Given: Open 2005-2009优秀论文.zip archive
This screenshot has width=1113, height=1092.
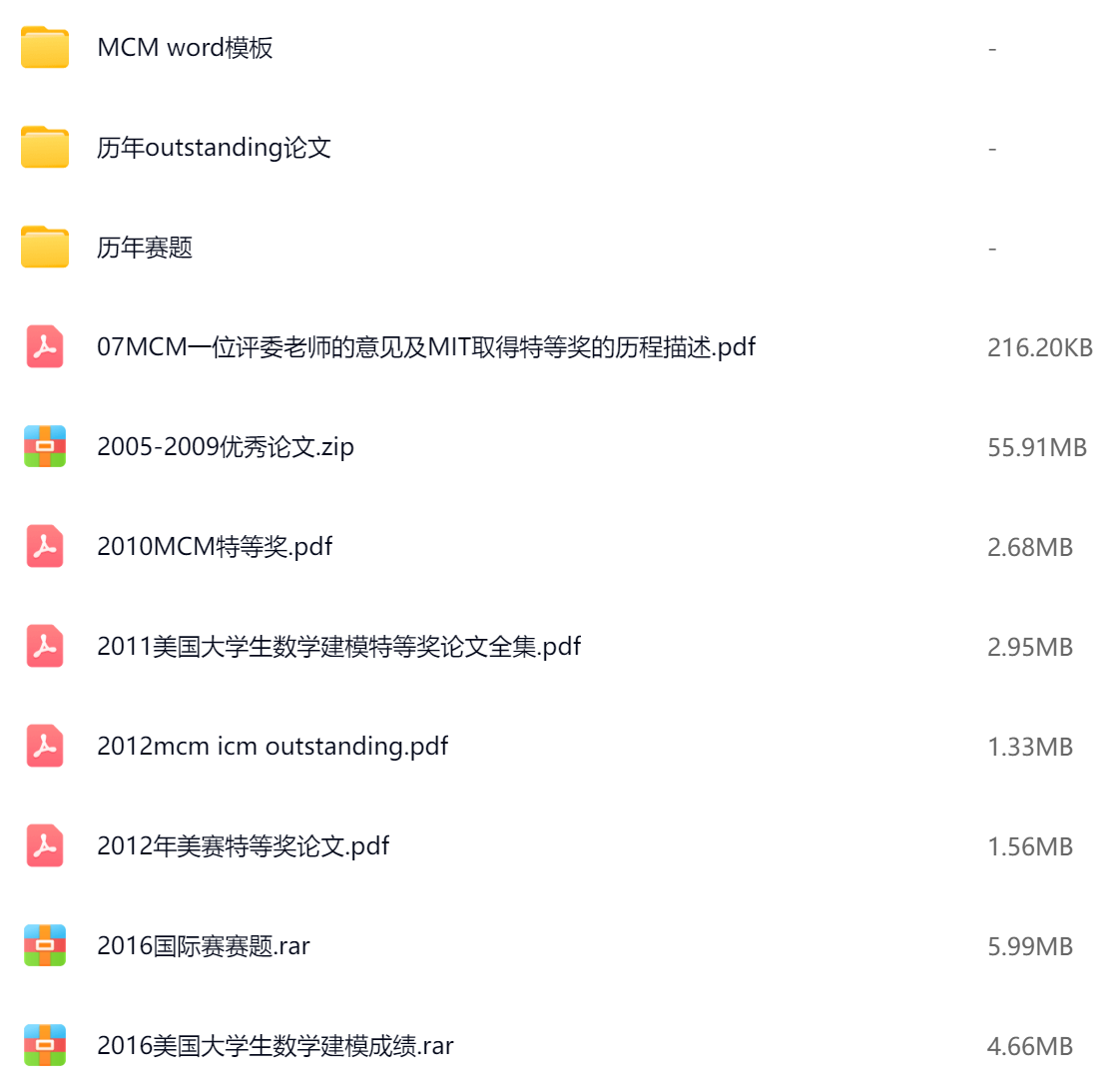Looking at the screenshot, I should tap(225, 447).
